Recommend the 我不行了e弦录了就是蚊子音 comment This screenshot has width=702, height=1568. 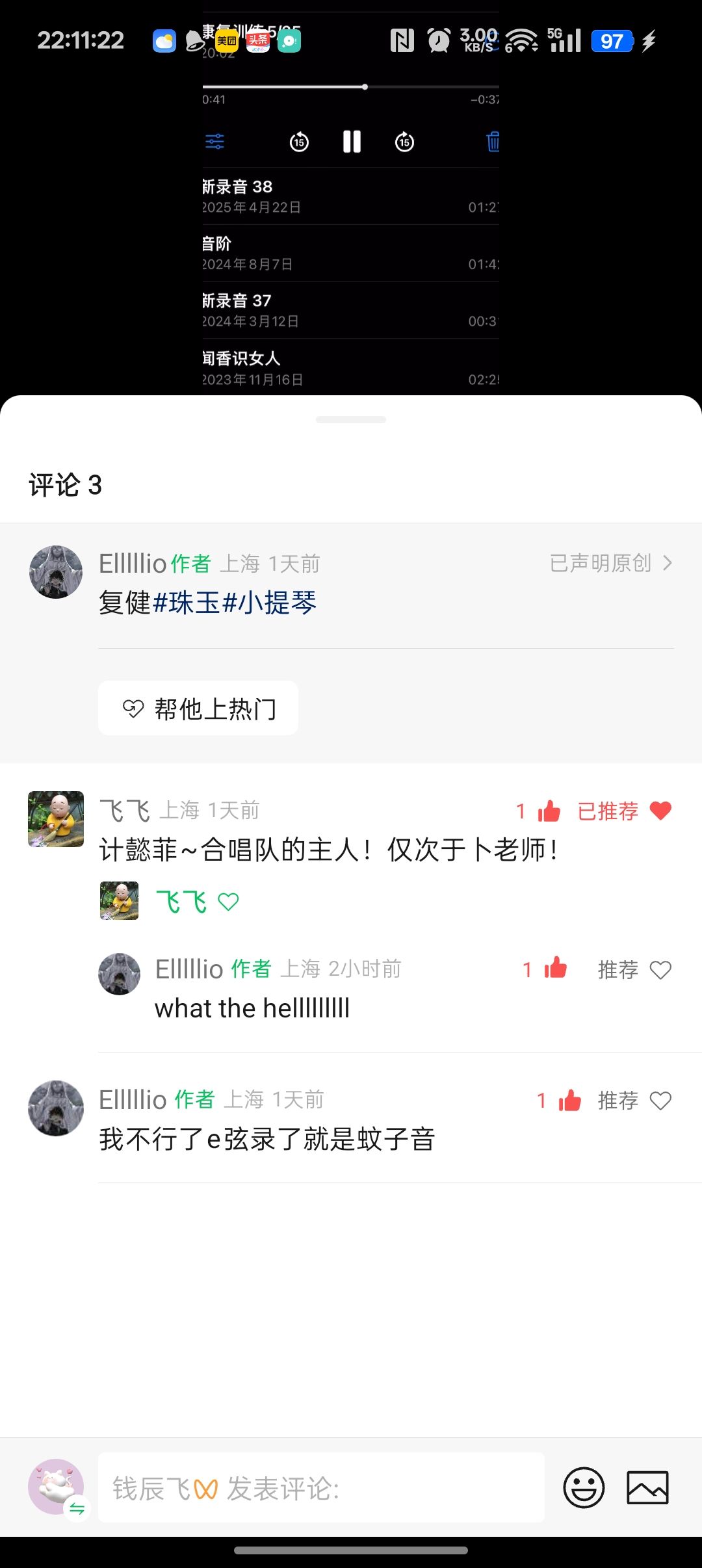click(x=634, y=1101)
